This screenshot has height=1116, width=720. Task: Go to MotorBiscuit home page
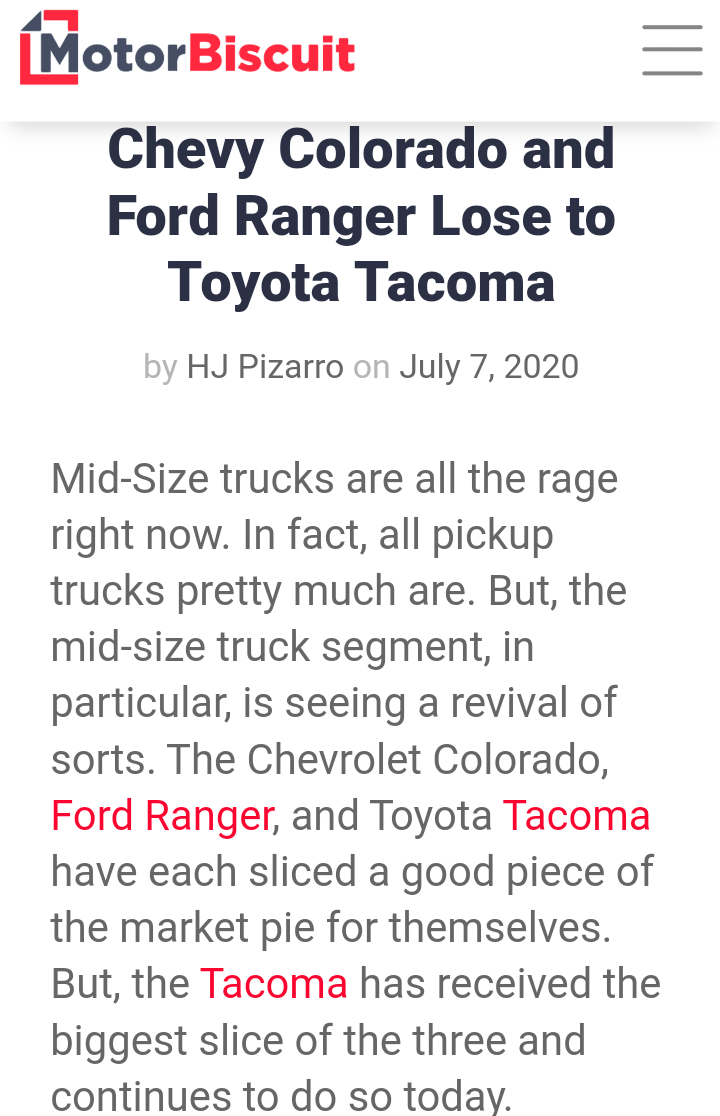coord(188,49)
